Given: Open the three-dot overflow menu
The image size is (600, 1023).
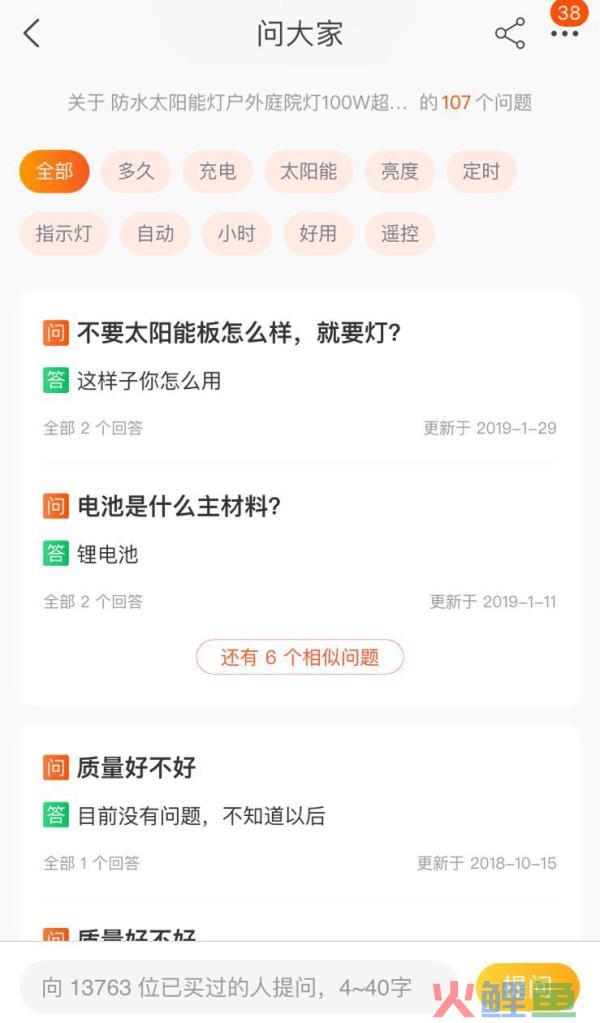Looking at the screenshot, I should (x=565, y=34).
